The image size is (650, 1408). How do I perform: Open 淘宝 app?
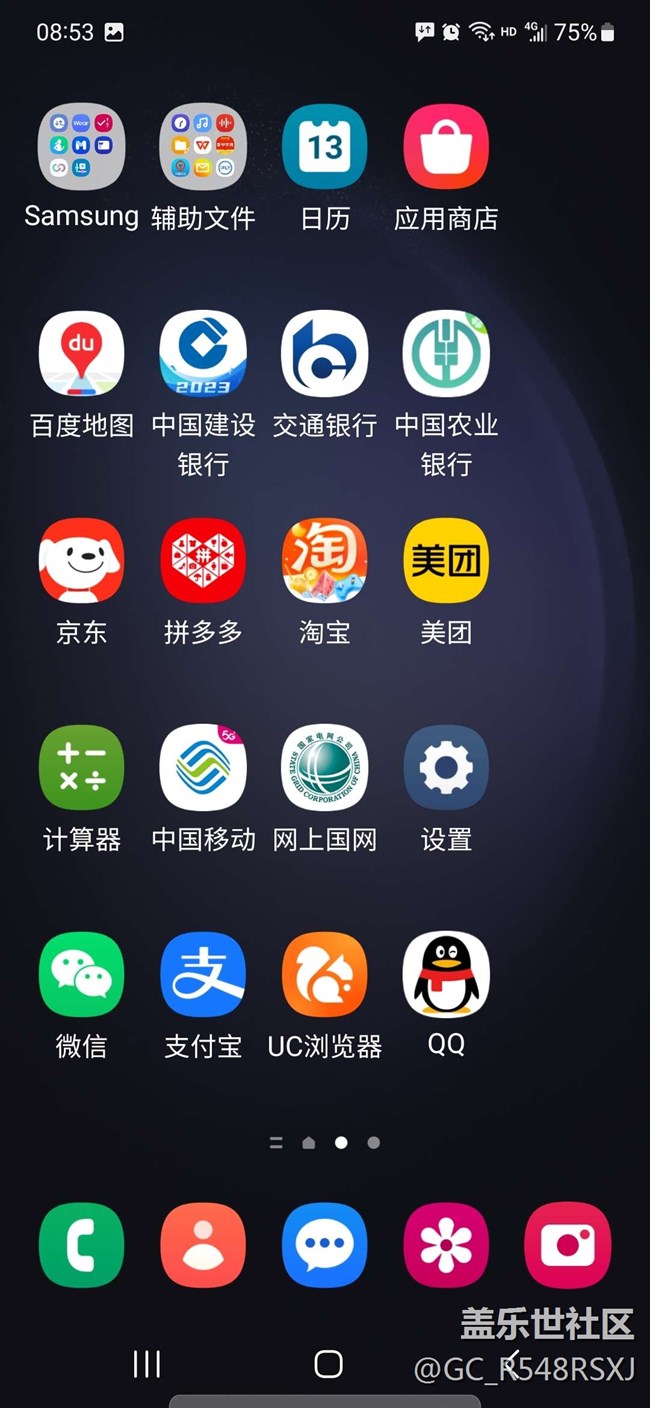point(325,561)
